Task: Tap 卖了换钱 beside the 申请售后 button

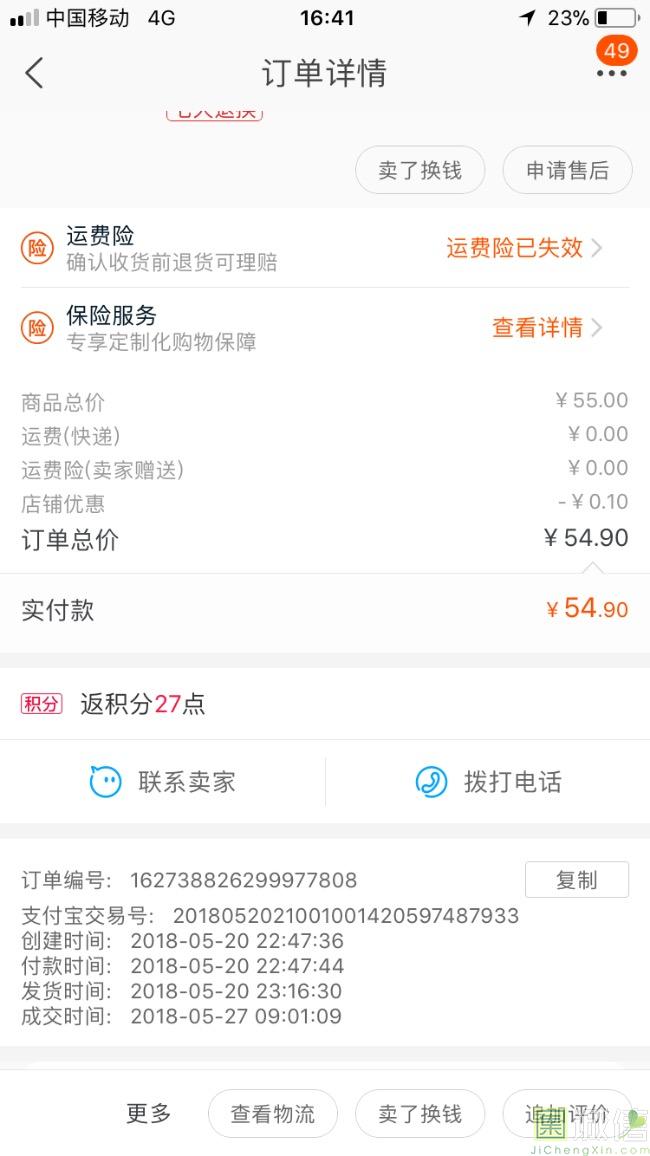Action: coord(420,170)
